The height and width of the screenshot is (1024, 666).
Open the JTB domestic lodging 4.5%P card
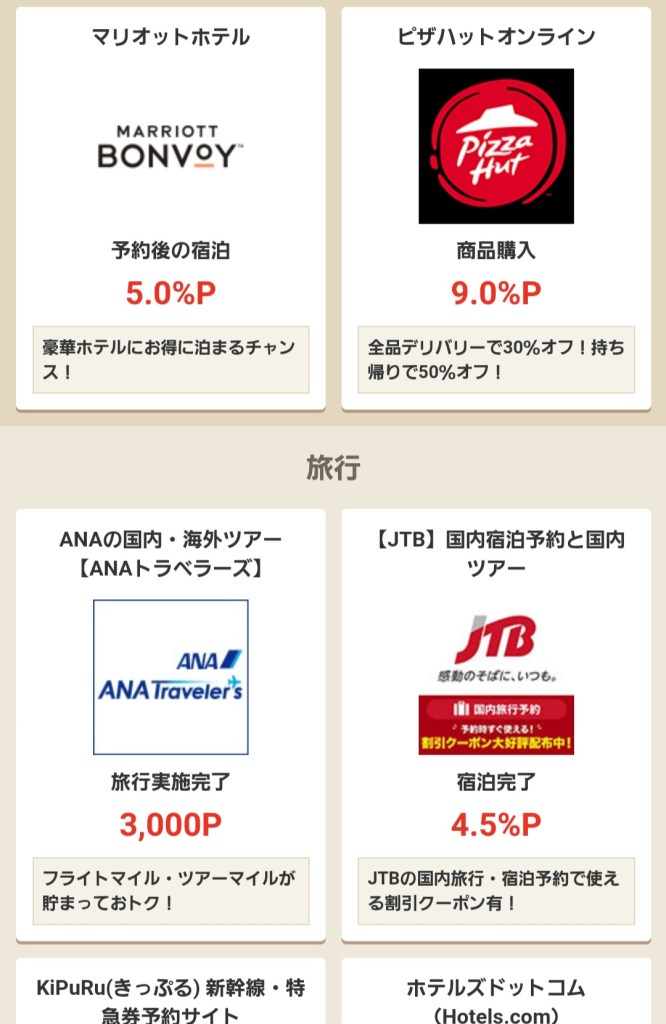pos(496,725)
